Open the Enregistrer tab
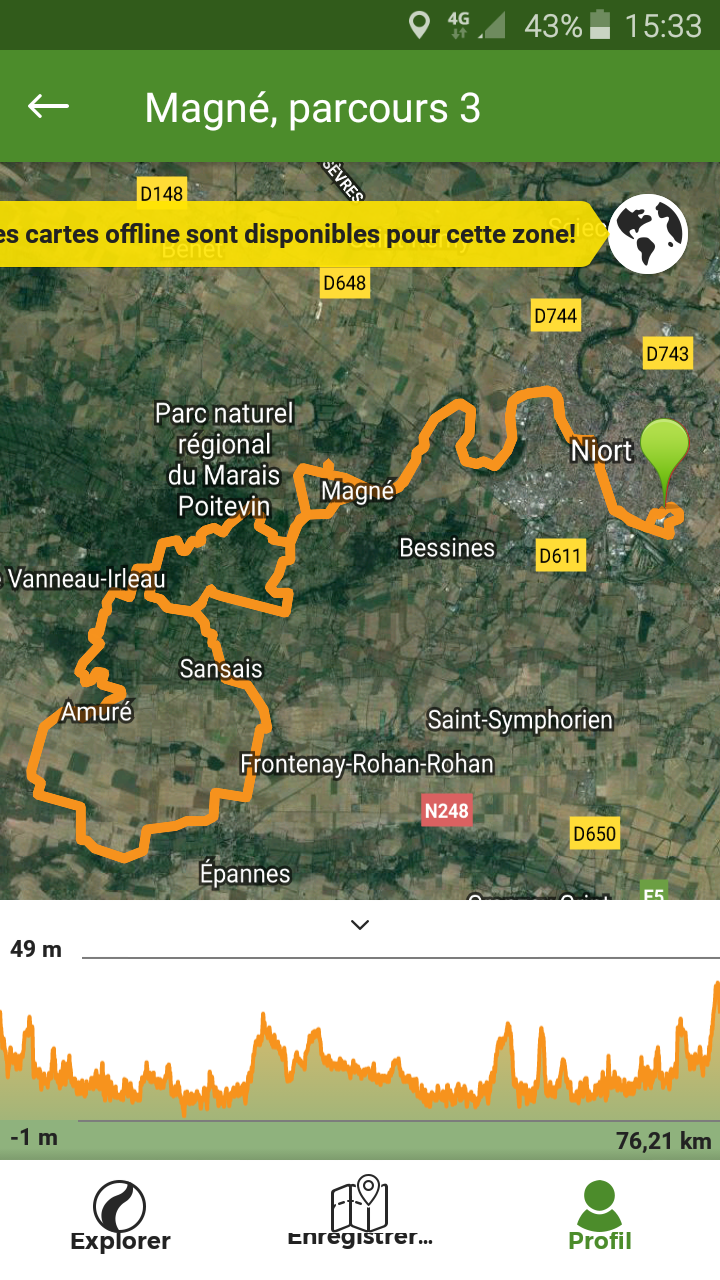 360,1213
